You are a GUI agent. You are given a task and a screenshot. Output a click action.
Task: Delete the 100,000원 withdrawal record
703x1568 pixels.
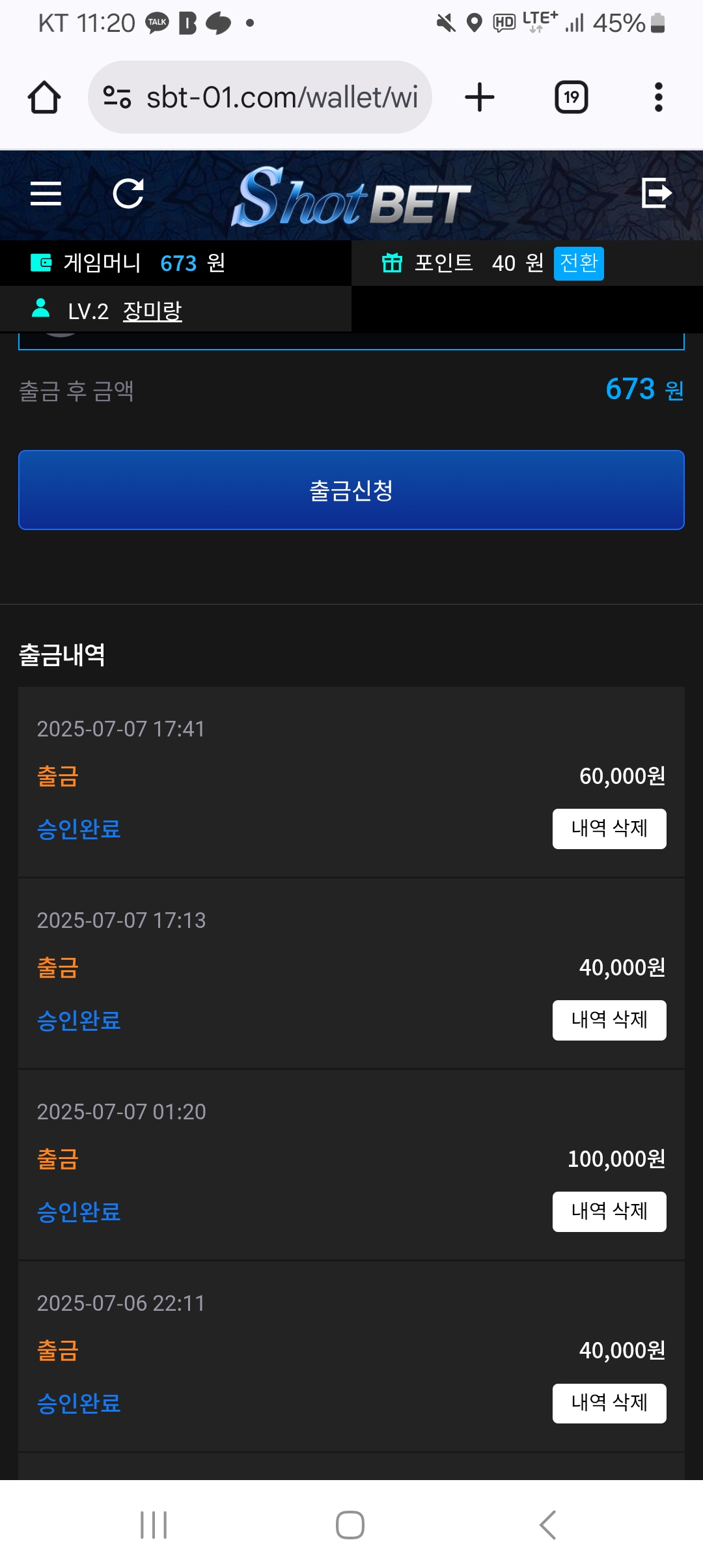coord(609,1211)
